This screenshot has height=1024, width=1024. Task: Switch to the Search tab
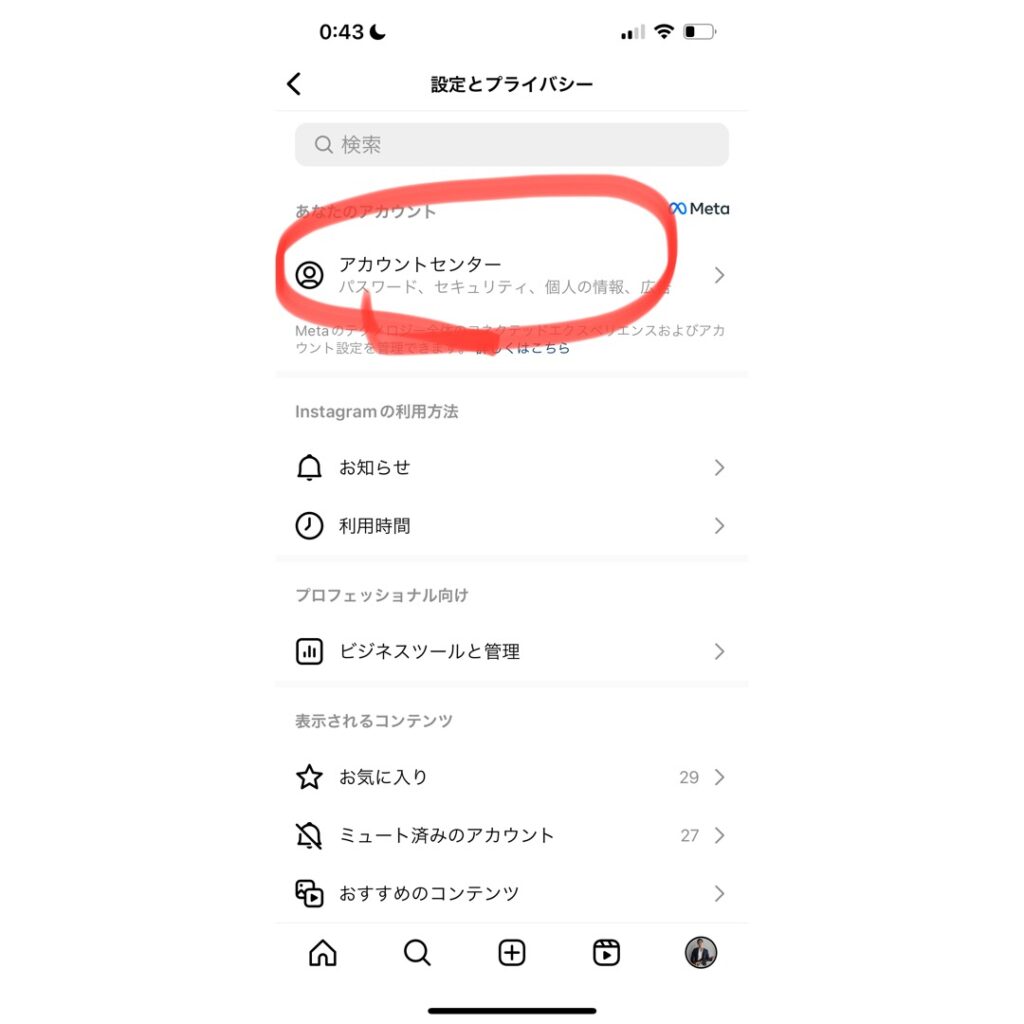(417, 953)
